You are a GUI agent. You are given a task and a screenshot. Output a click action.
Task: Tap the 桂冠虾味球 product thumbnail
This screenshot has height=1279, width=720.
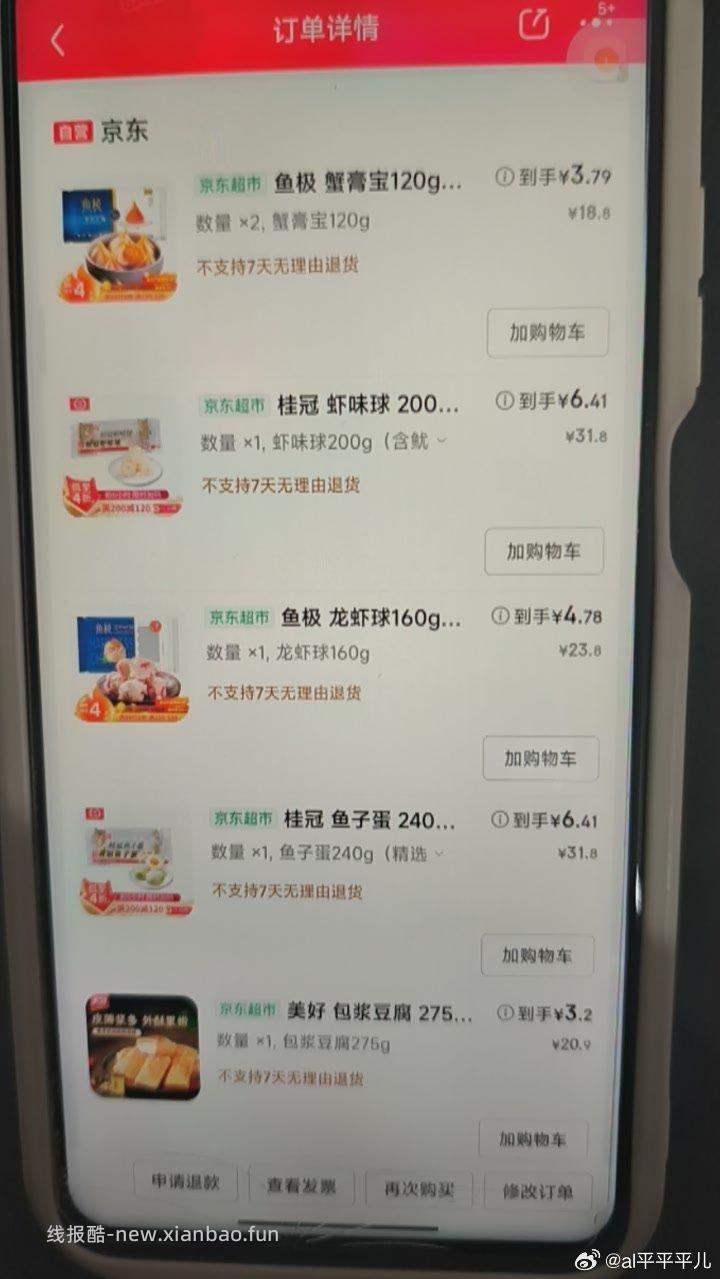pos(123,454)
